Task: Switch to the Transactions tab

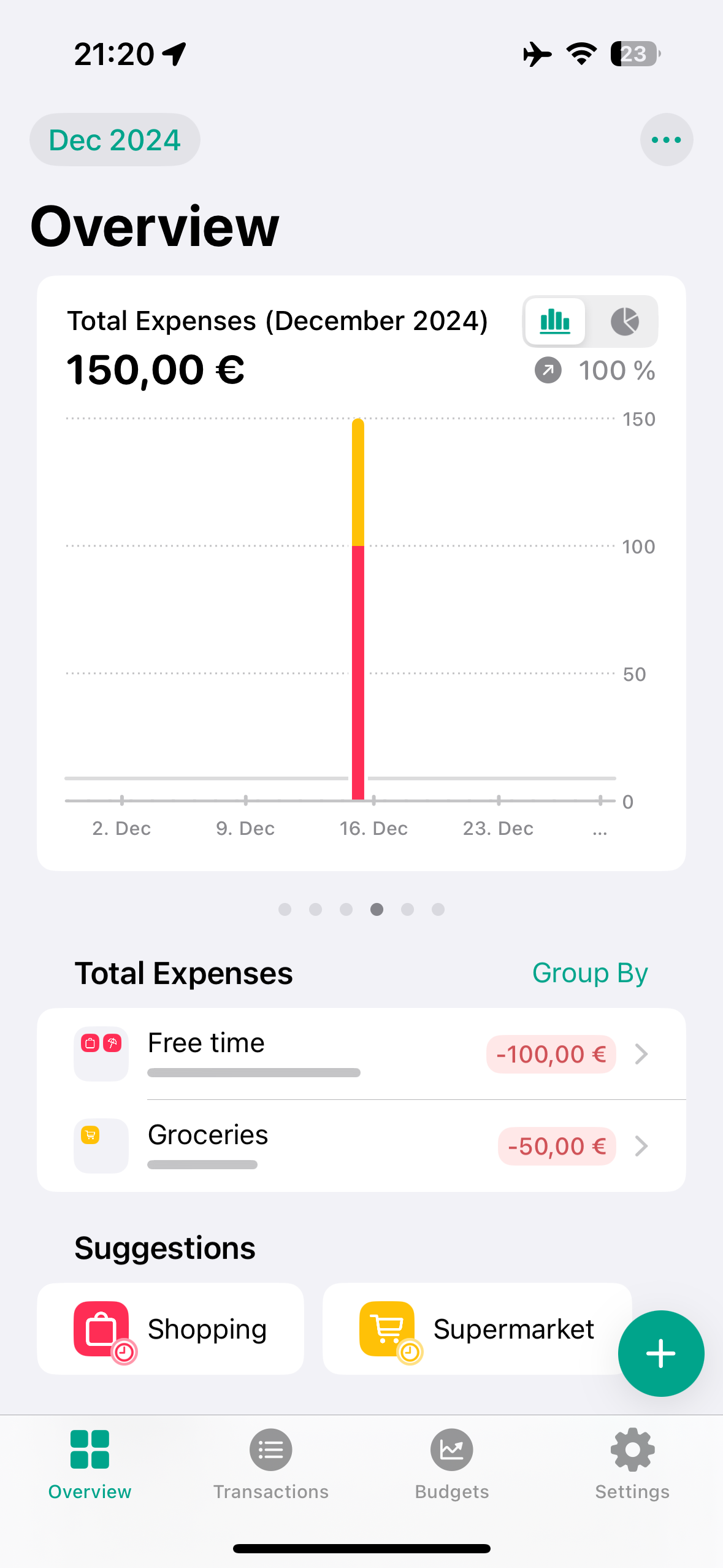Action: [270, 1464]
